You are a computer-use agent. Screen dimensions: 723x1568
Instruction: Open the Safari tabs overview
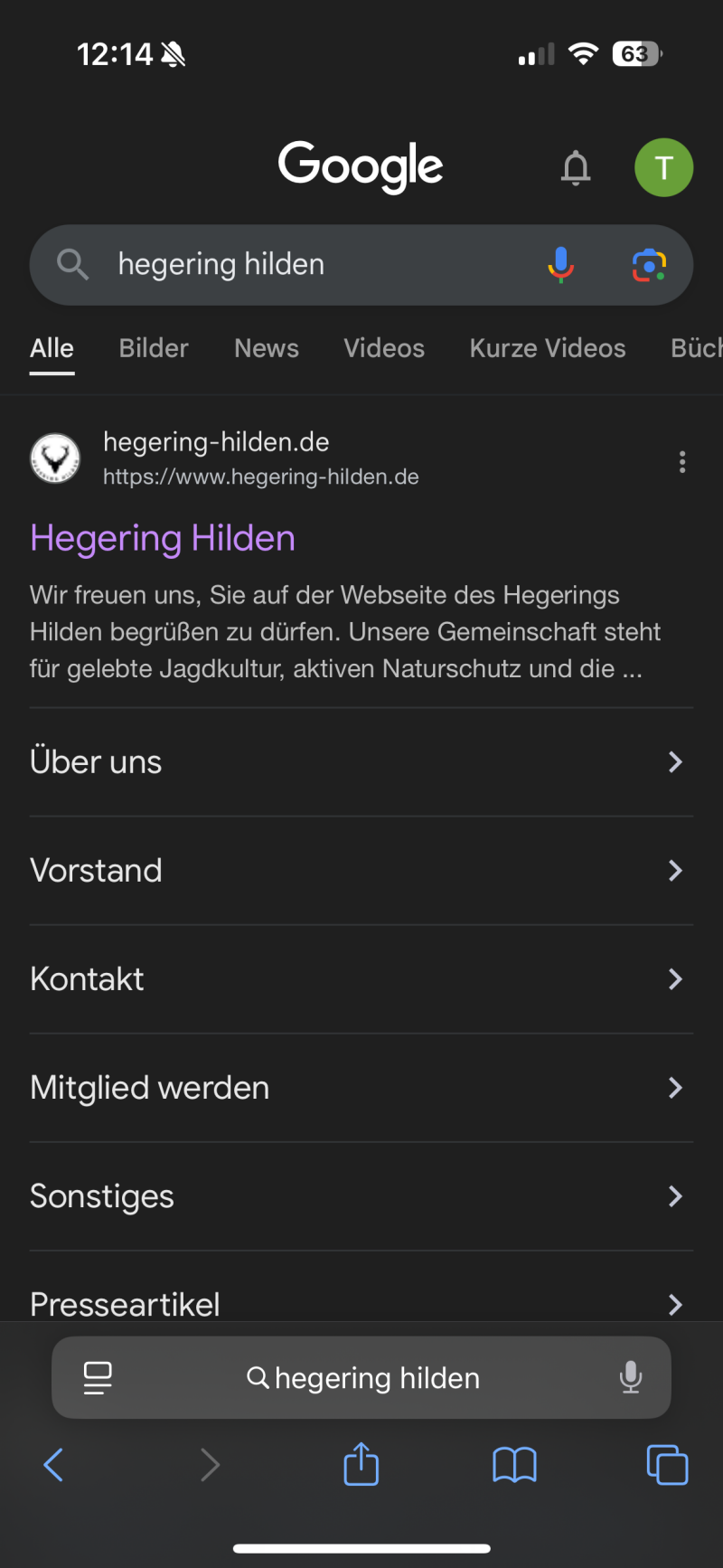667,1465
